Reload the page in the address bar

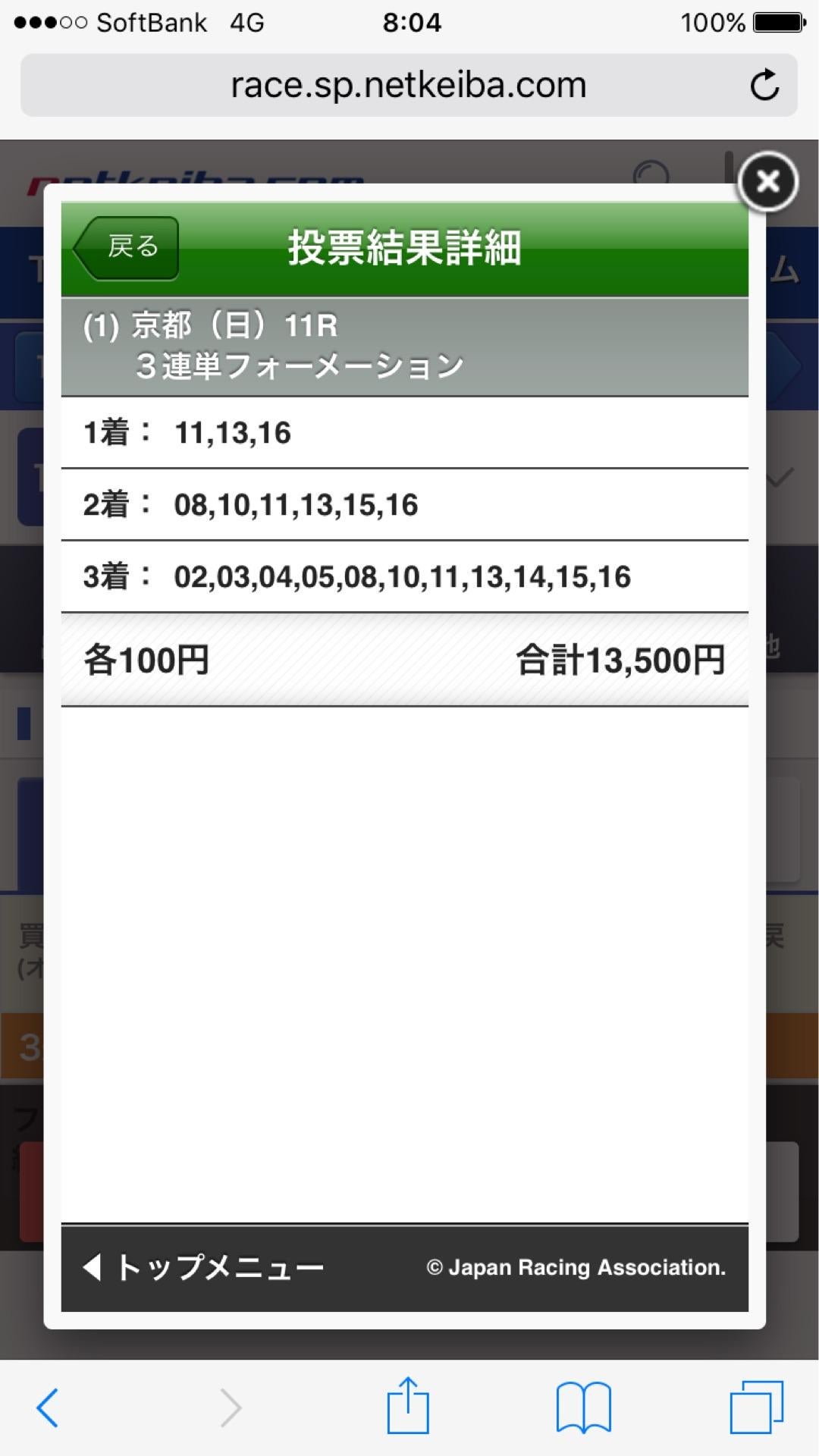764,85
